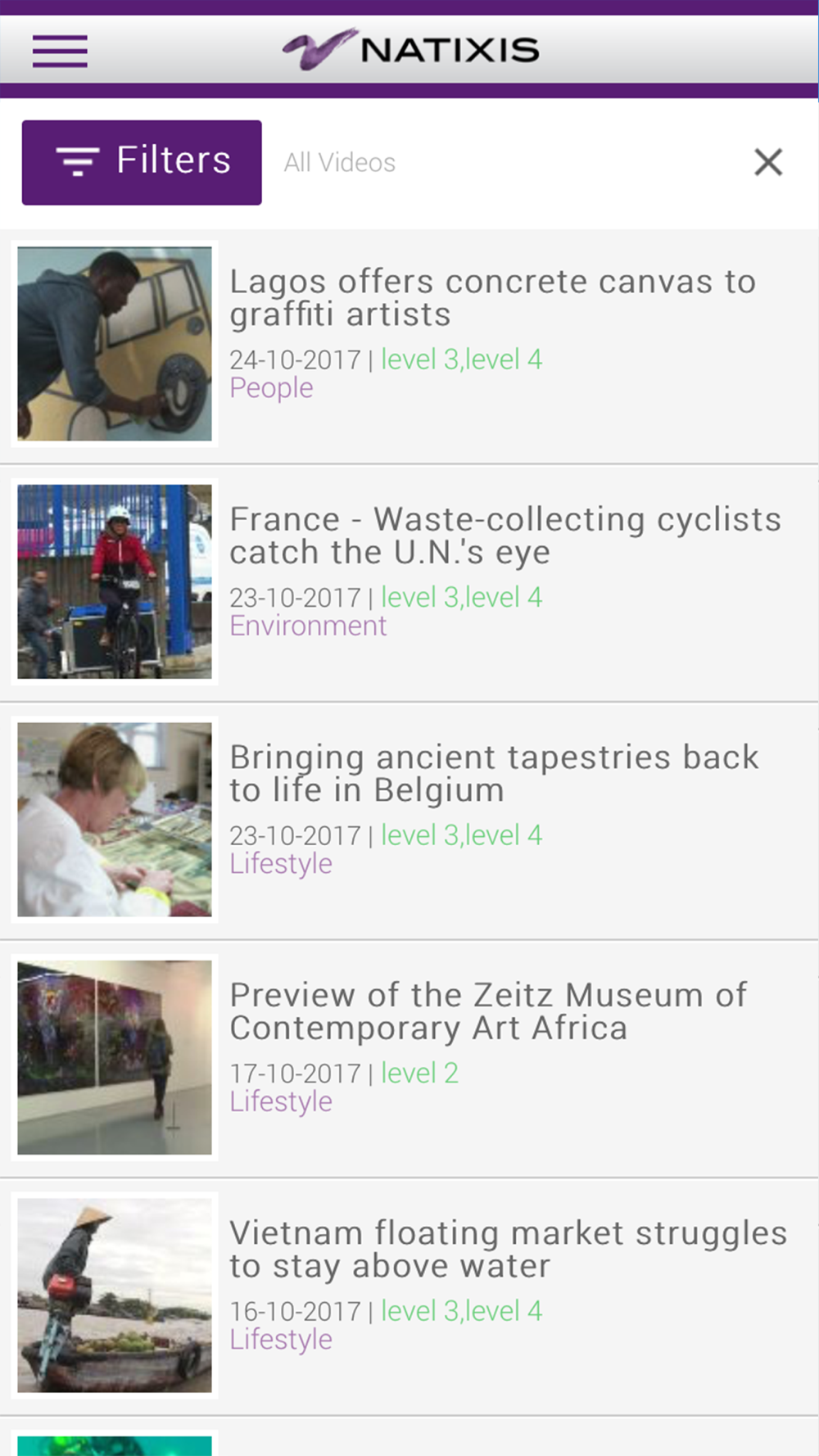Clear the All Videos filter
This screenshot has height=1456, width=819.
(767, 162)
